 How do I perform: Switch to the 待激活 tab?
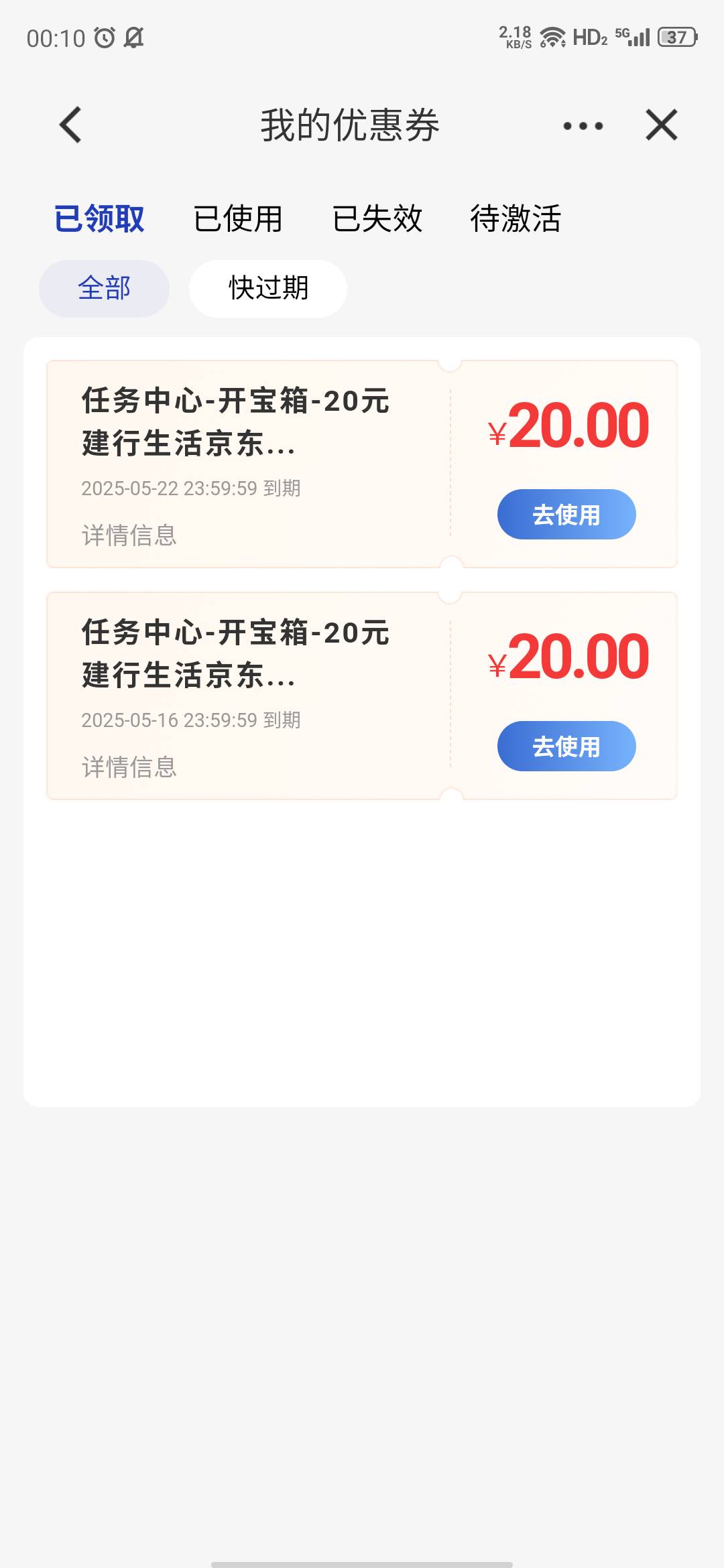pos(516,219)
